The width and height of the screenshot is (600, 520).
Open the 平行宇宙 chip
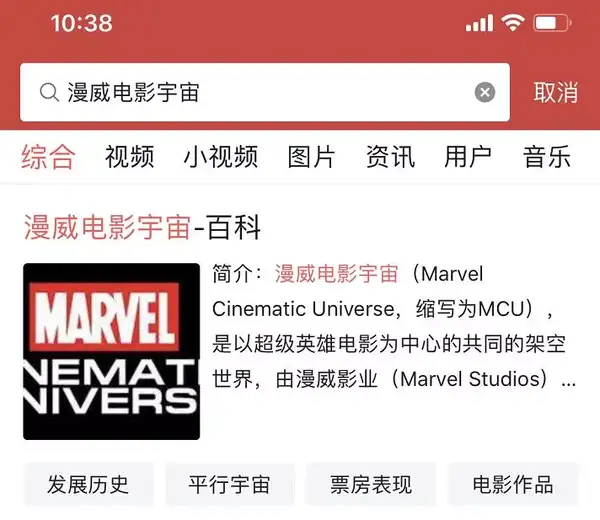[x=229, y=486]
